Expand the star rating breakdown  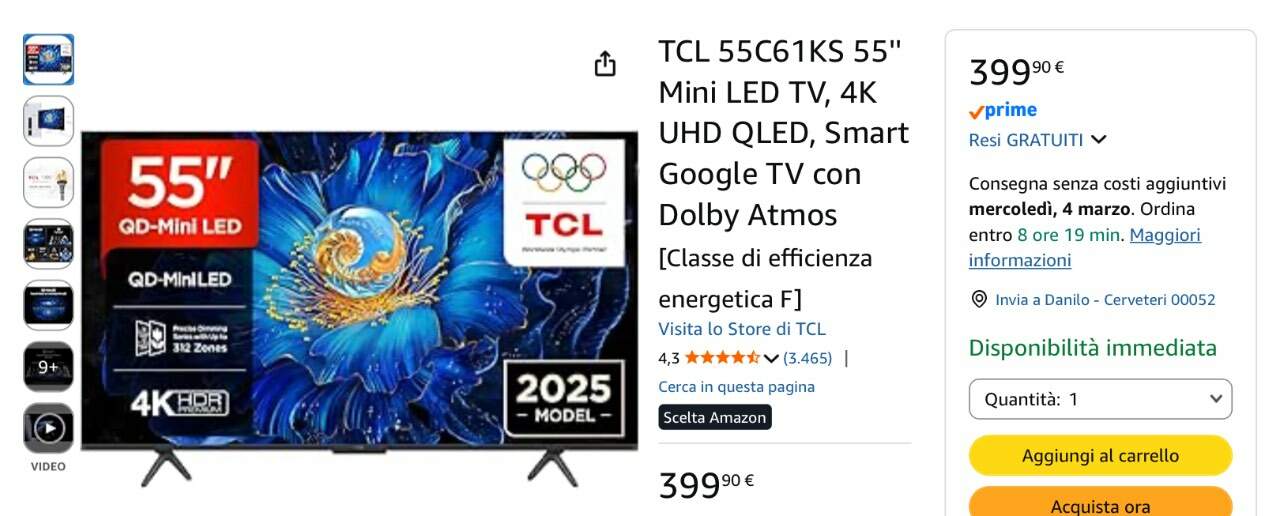click(x=771, y=358)
